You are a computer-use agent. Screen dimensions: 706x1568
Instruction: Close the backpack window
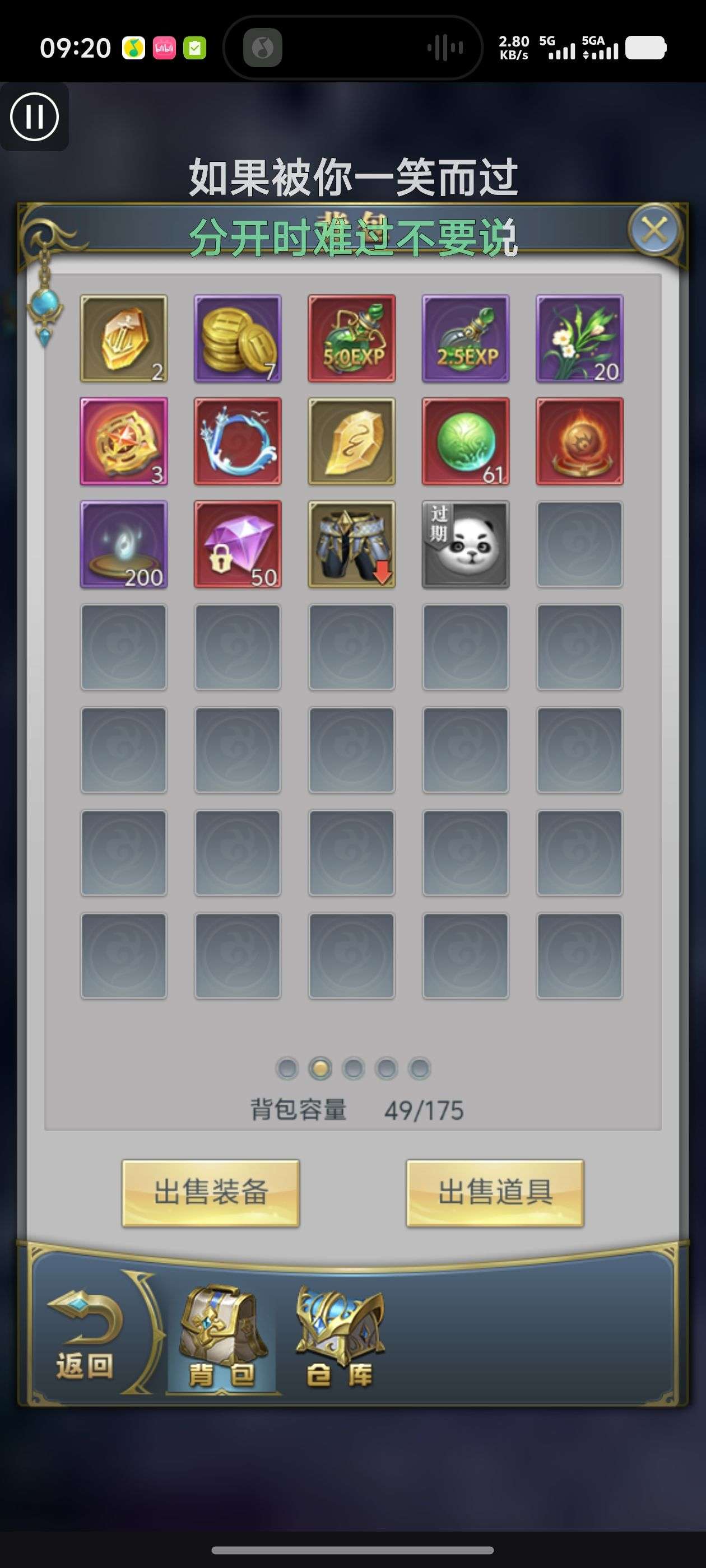point(654,231)
